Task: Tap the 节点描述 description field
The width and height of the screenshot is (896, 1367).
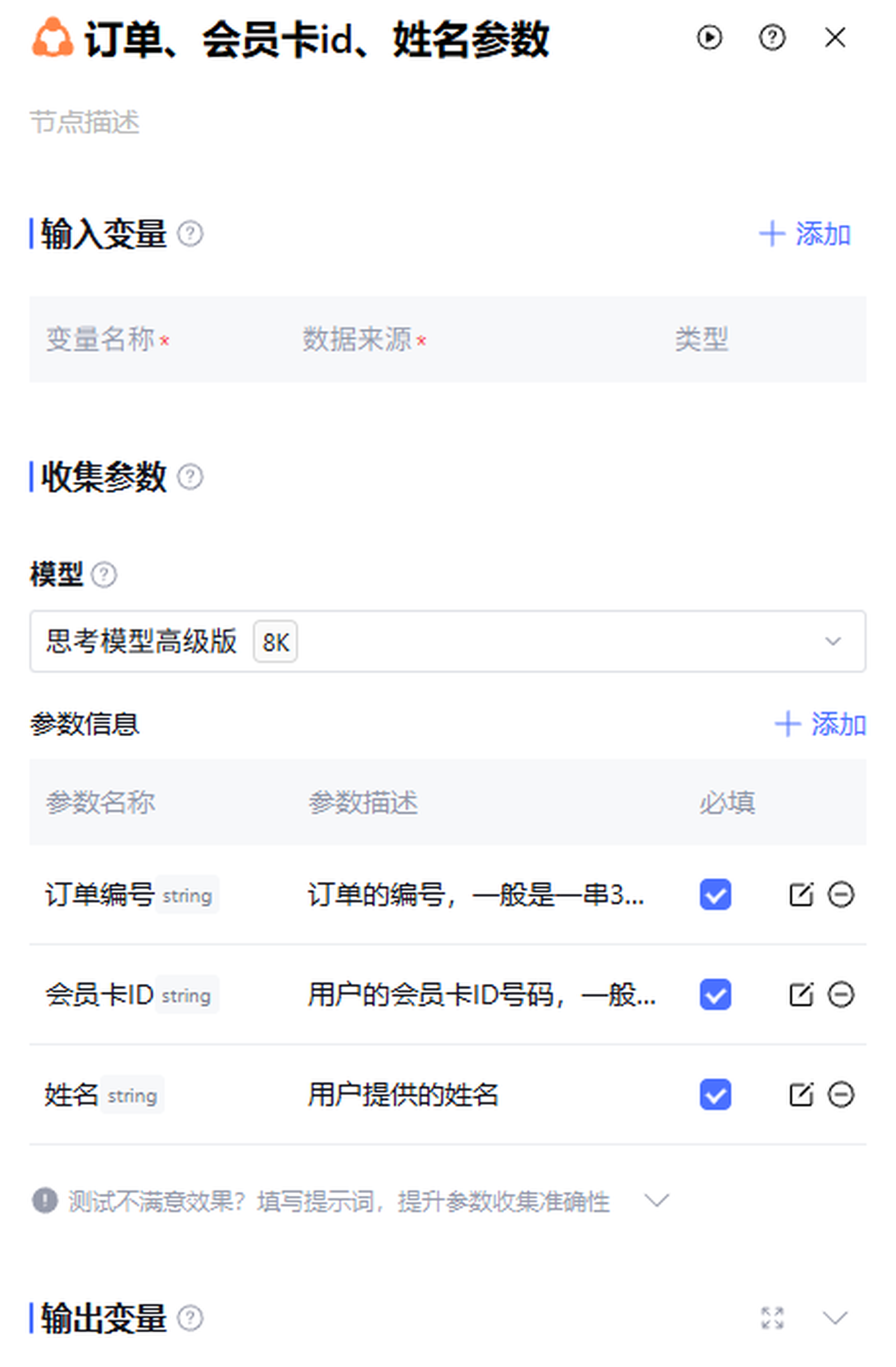Action: pos(85,122)
